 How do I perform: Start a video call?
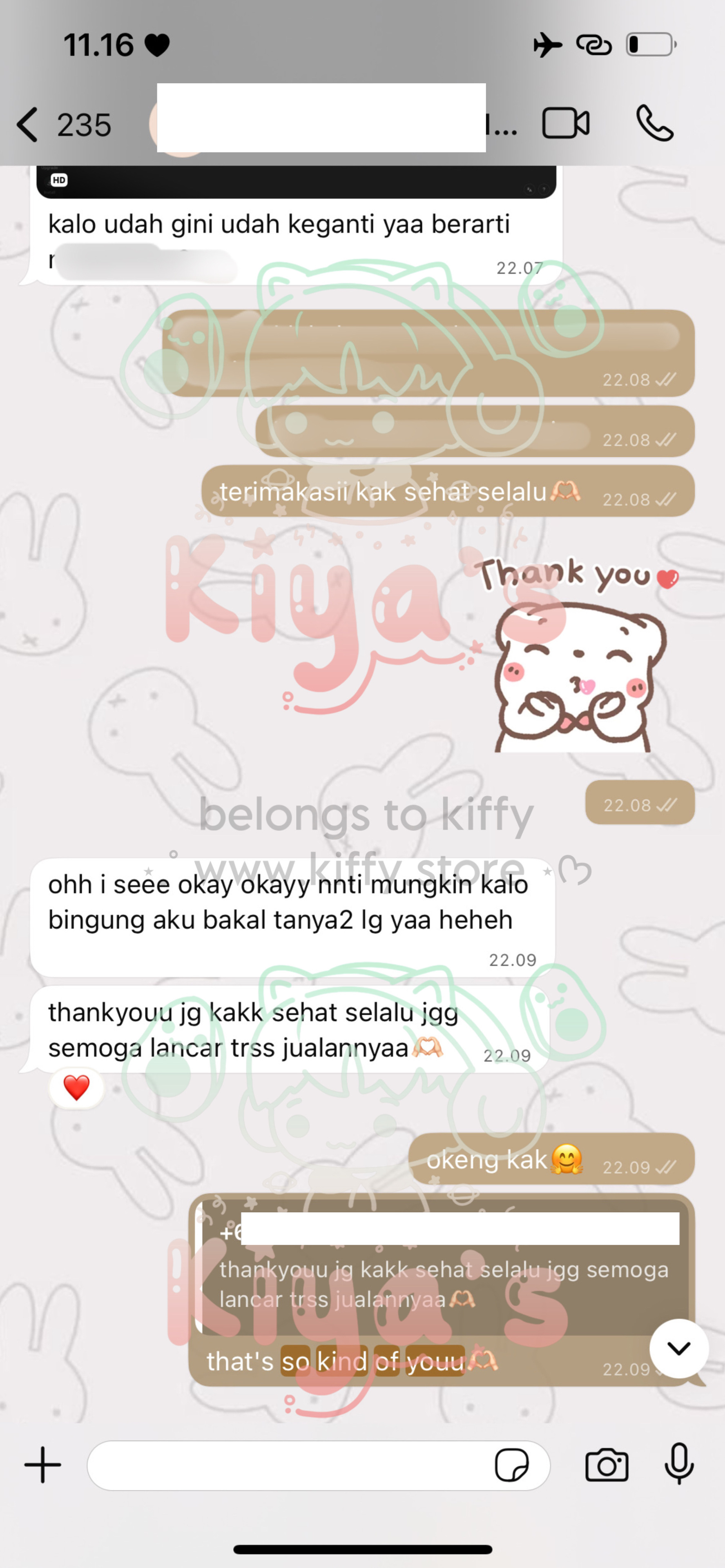[566, 124]
